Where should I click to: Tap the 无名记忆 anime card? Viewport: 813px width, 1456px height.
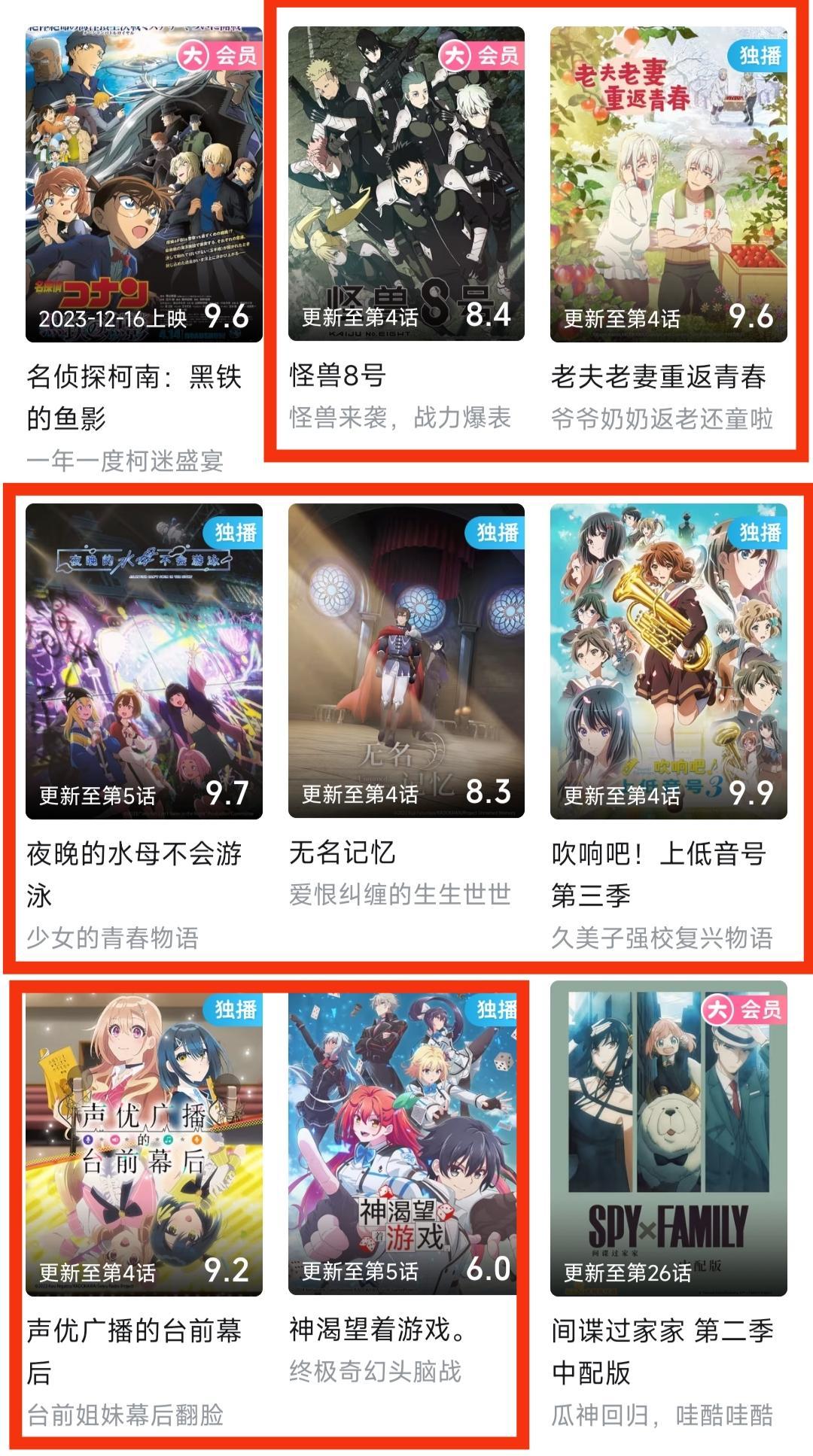pos(406,661)
